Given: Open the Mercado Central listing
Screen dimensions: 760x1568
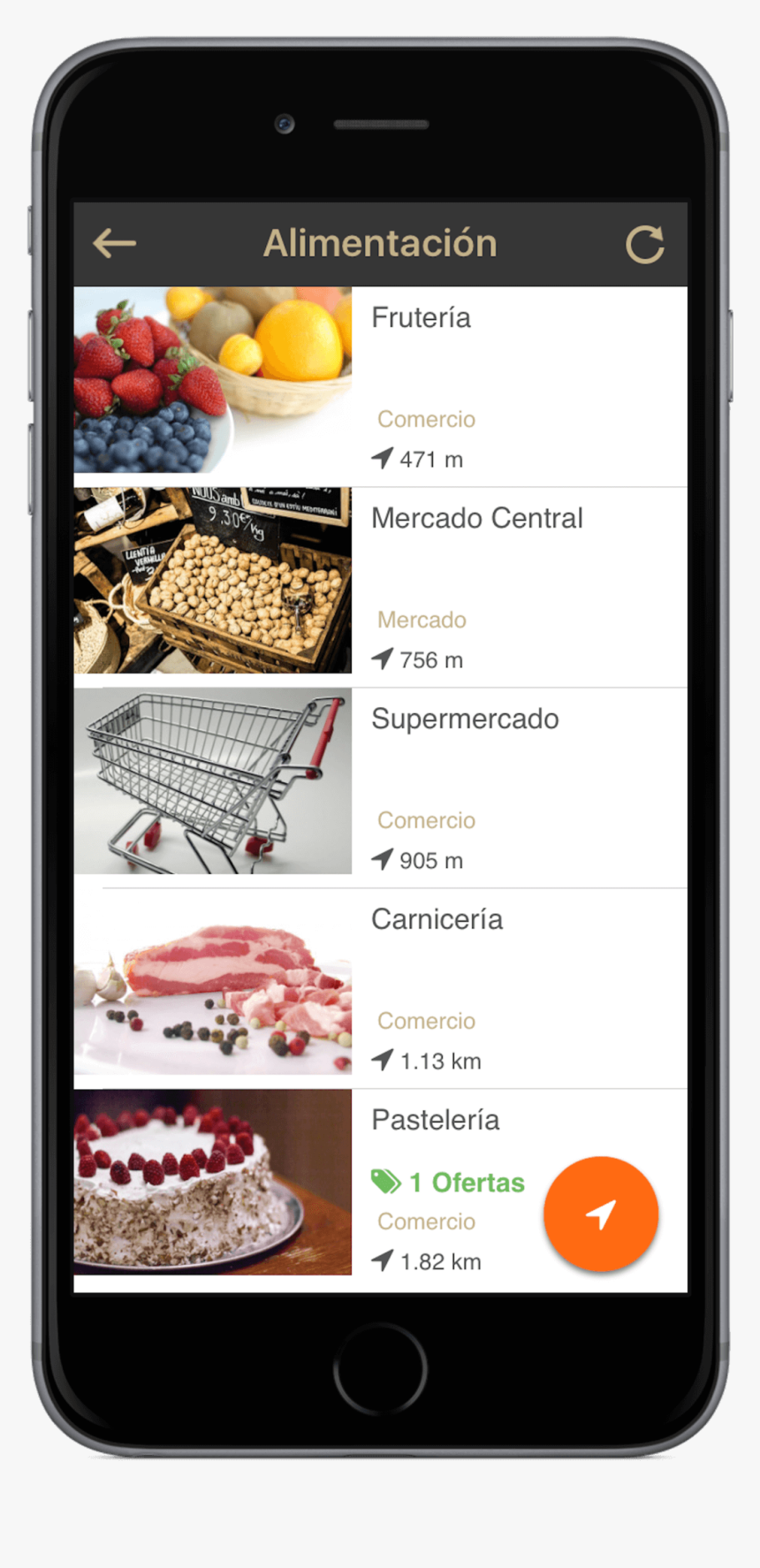Looking at the screenshot, I should (x=476, y=519).
